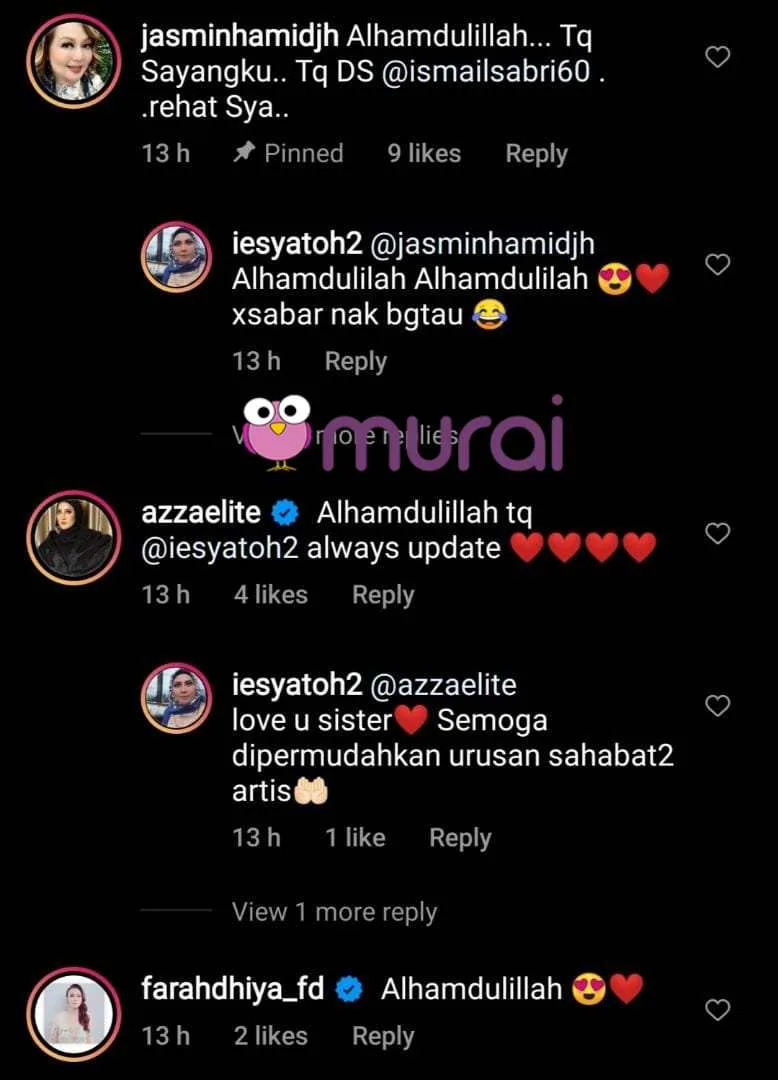Screen dimensions: 778x1080
Task: Reply to iesyatoh2's 'love u sister' comment
Action: click(x=460, y=838)
